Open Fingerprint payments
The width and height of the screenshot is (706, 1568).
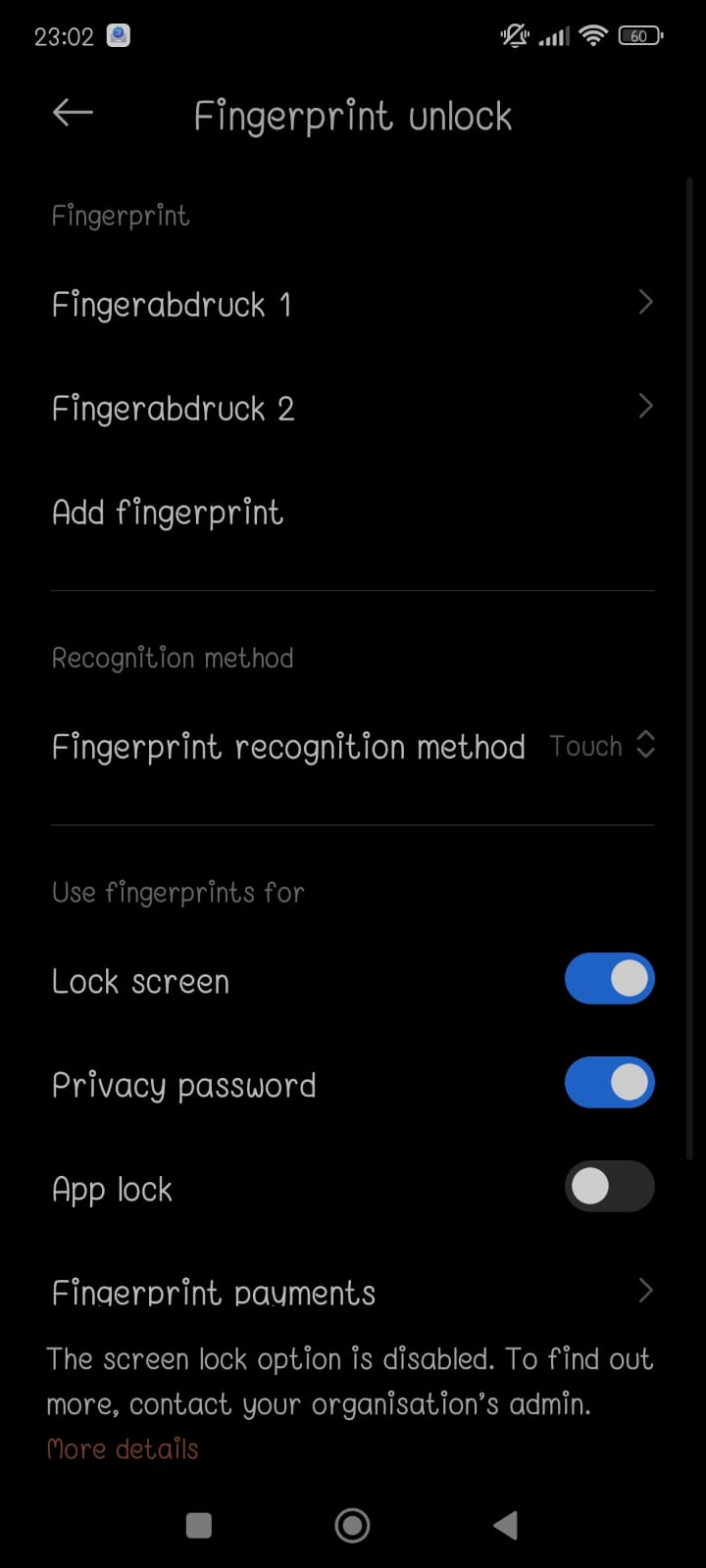click(353, 1291)
